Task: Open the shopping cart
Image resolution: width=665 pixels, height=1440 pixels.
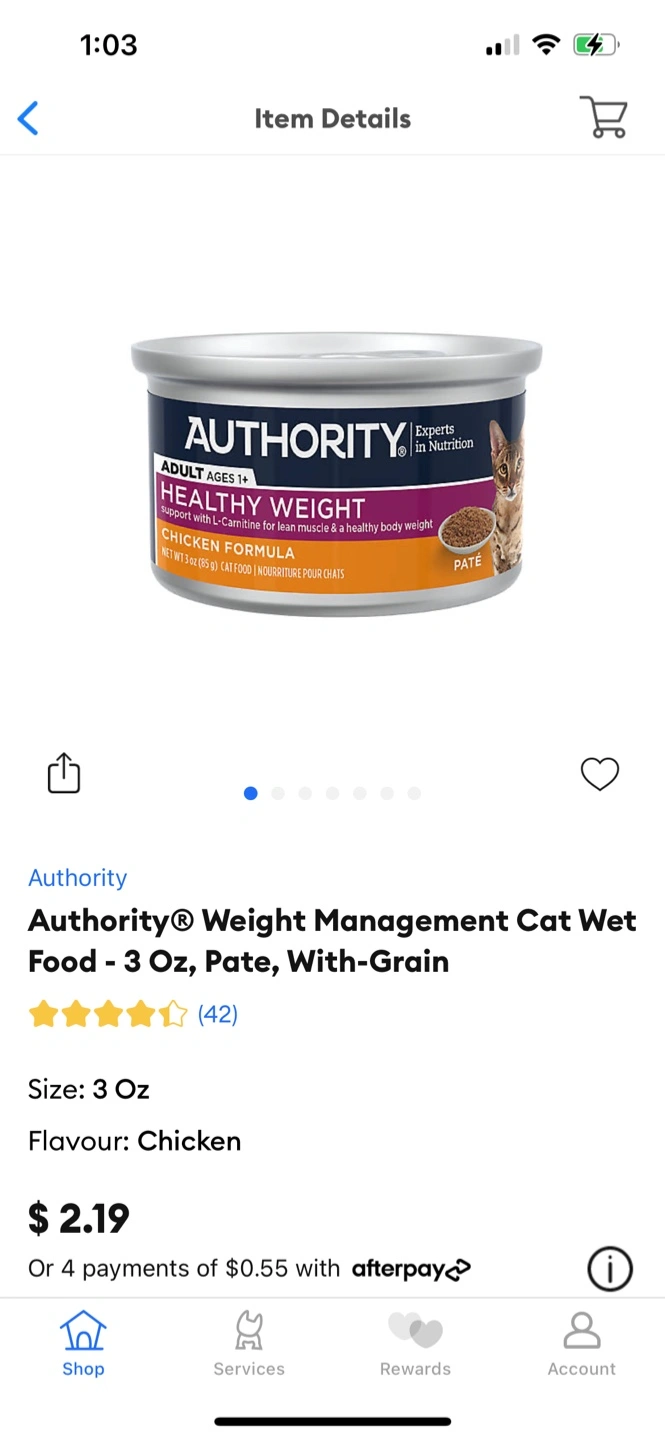Action: point(604,118)
